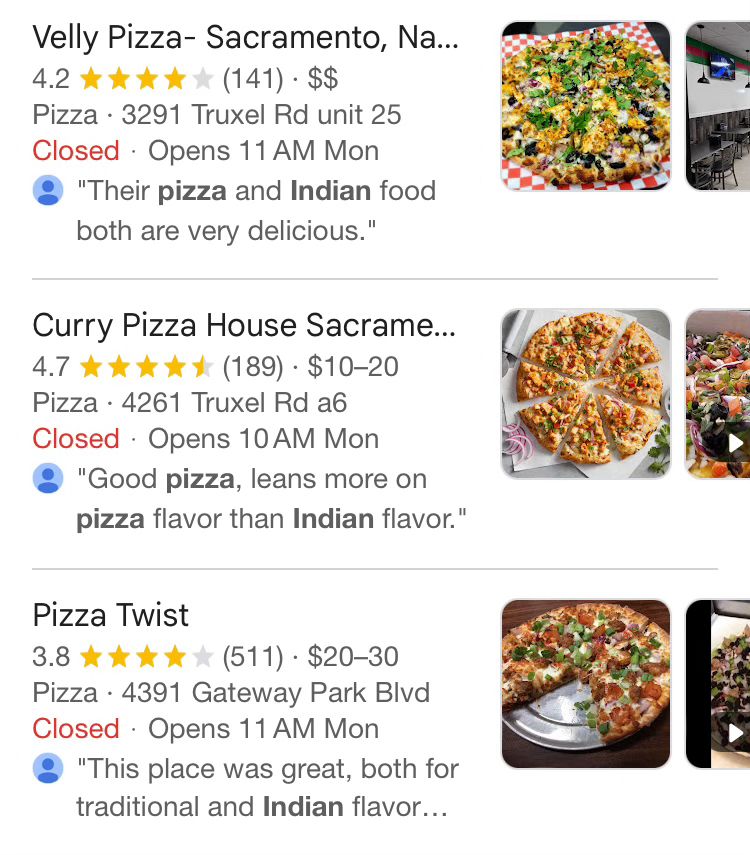This screenshot has height=855, width=750.
Task: Expand the truncated Curry Pizza House title
Action: [x=245, y=325]
